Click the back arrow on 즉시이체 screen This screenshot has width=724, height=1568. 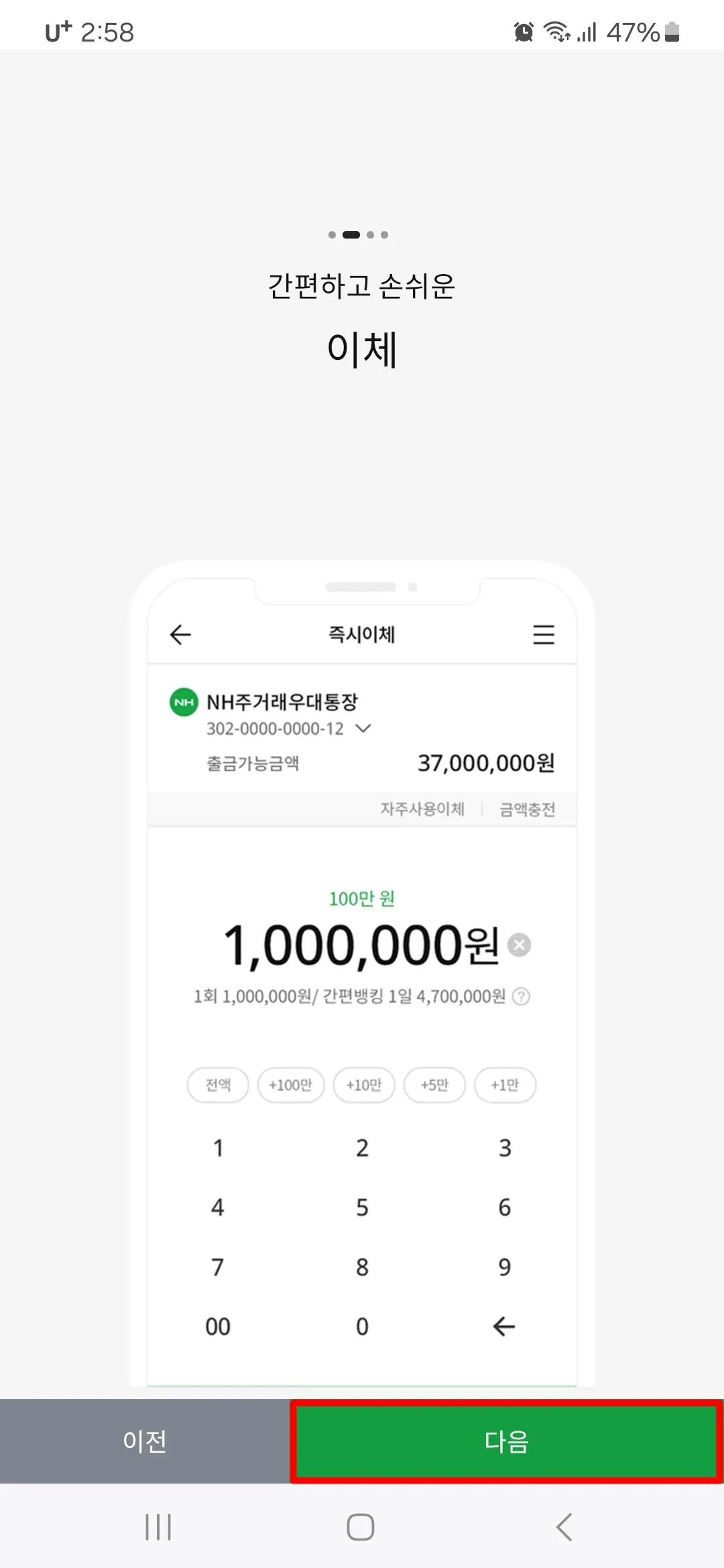180,635
